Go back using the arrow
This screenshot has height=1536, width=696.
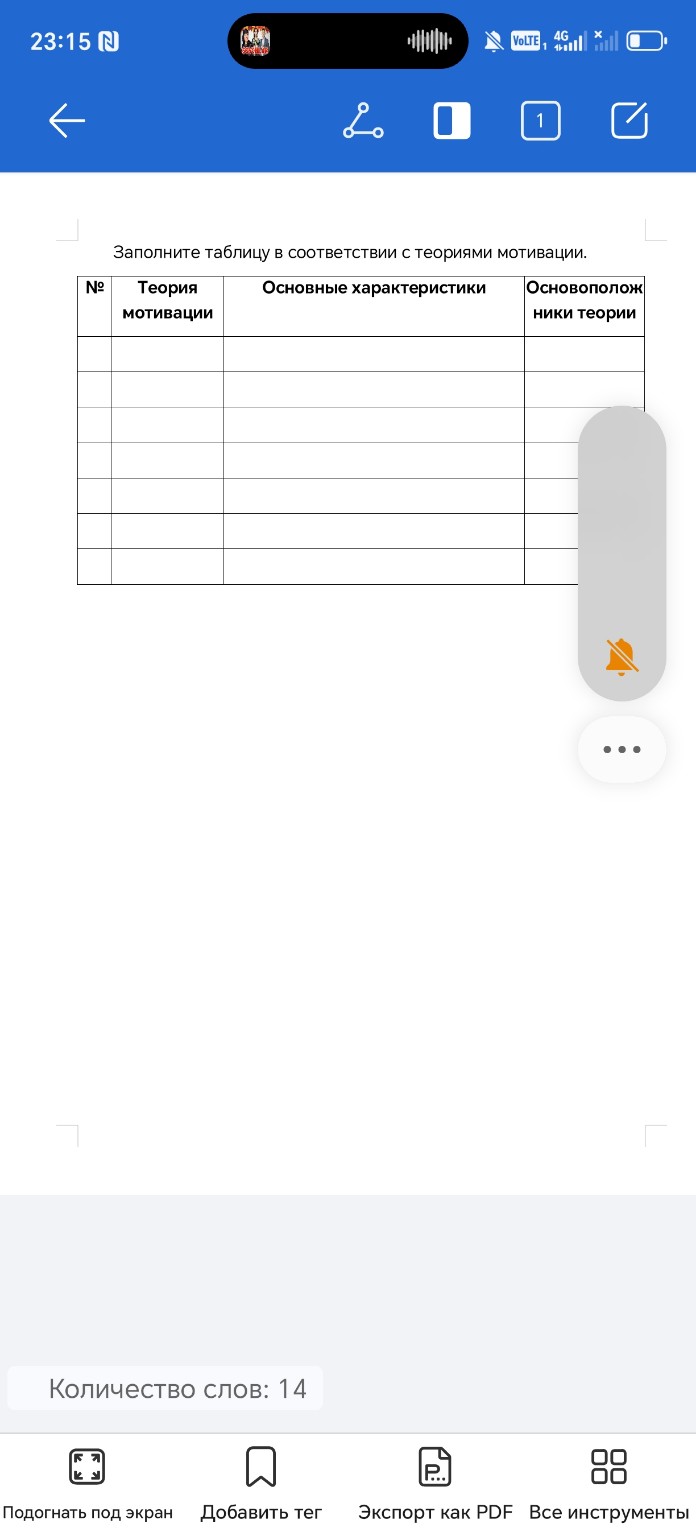pos(67,121)
